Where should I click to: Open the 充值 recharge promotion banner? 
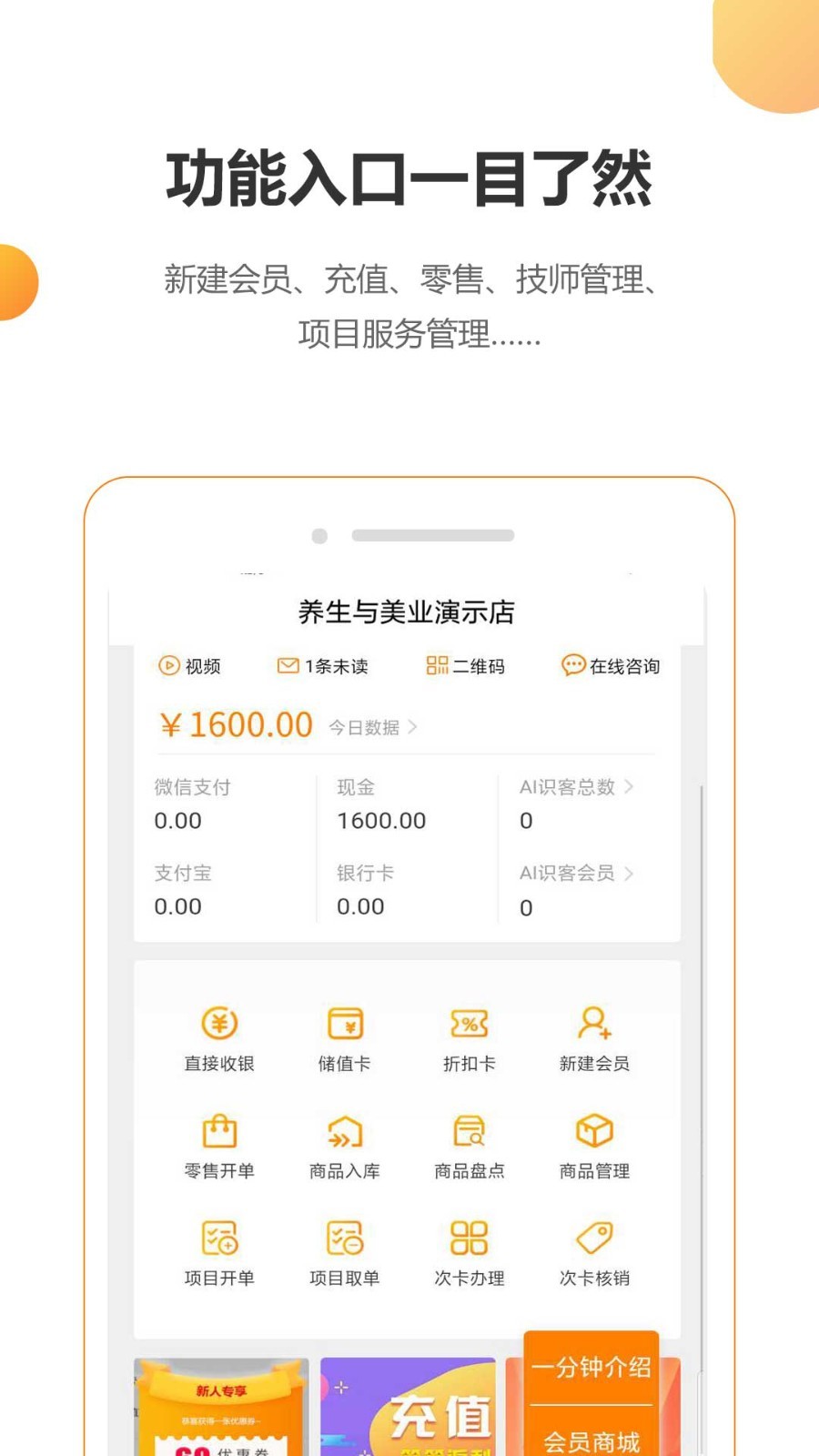(408, 1406)
